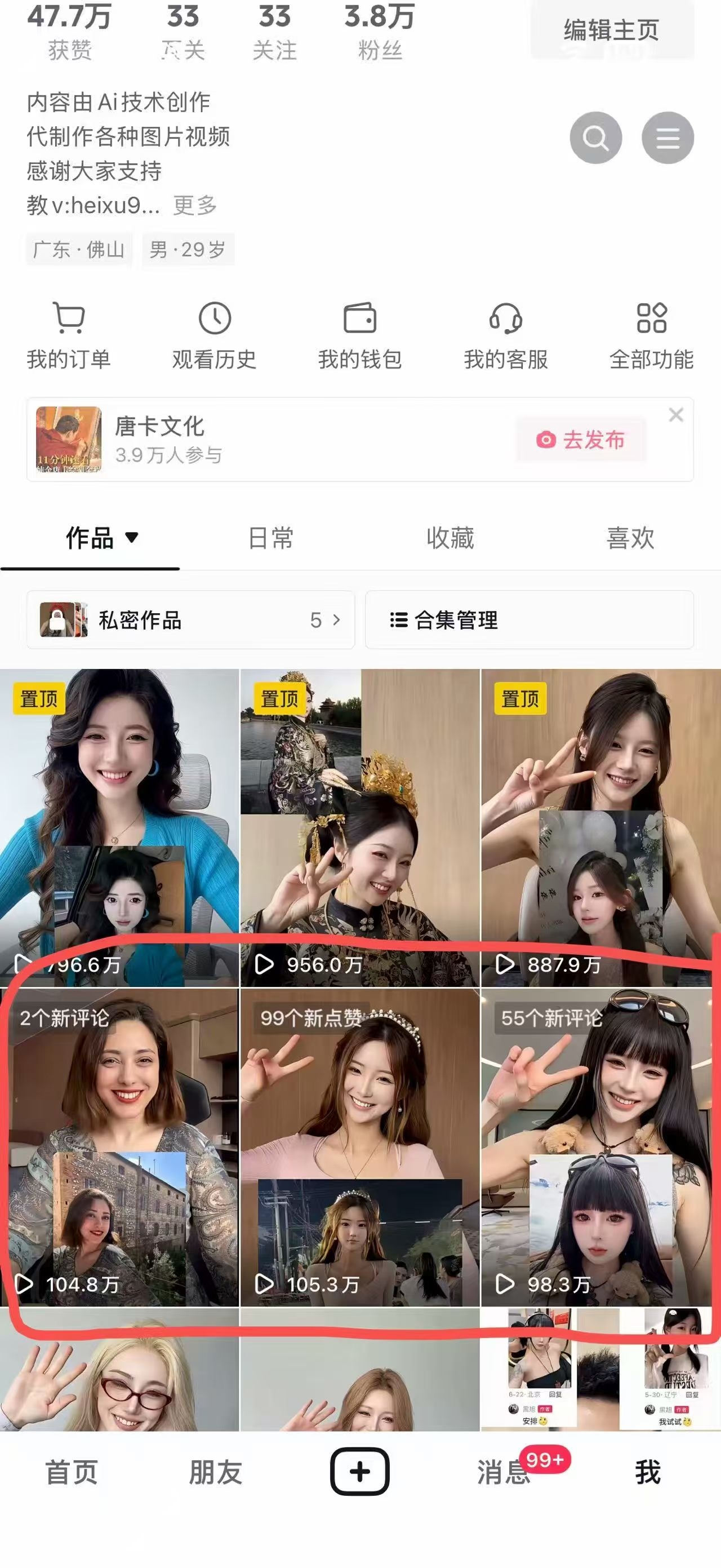
Task: Open the profile search icon
Action: coord(595,138)
